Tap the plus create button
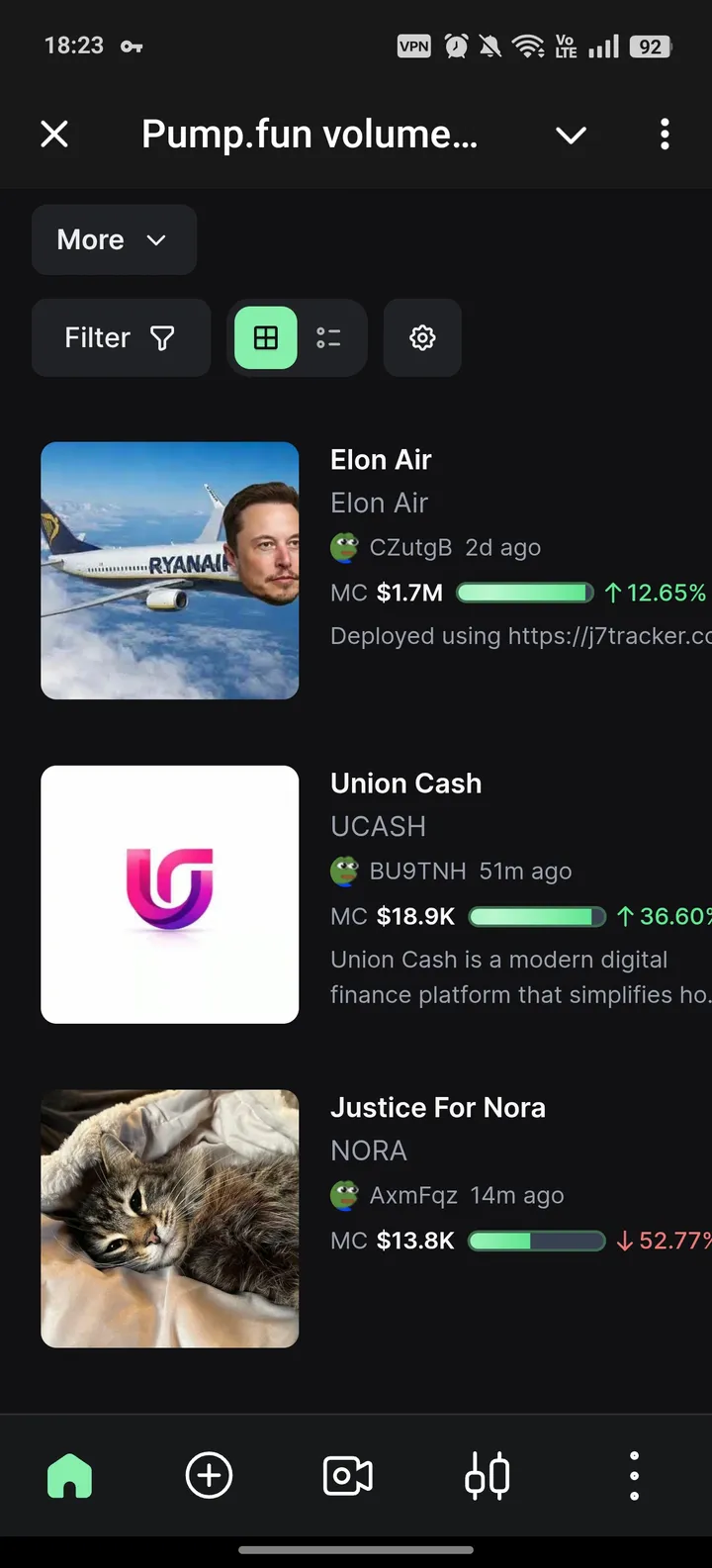The image size is (712, 1568). click(209, 1476)
